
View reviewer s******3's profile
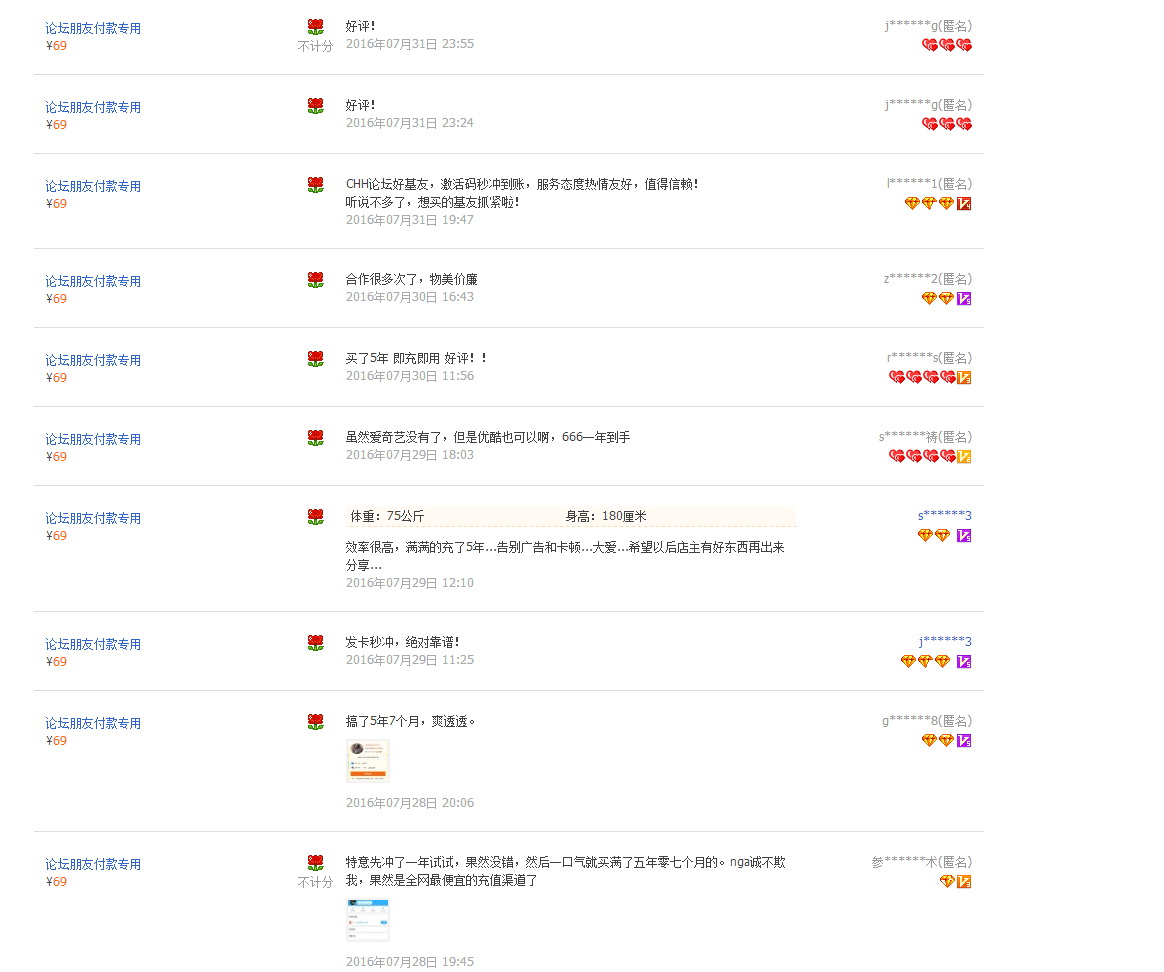click(x=944, y=516)
